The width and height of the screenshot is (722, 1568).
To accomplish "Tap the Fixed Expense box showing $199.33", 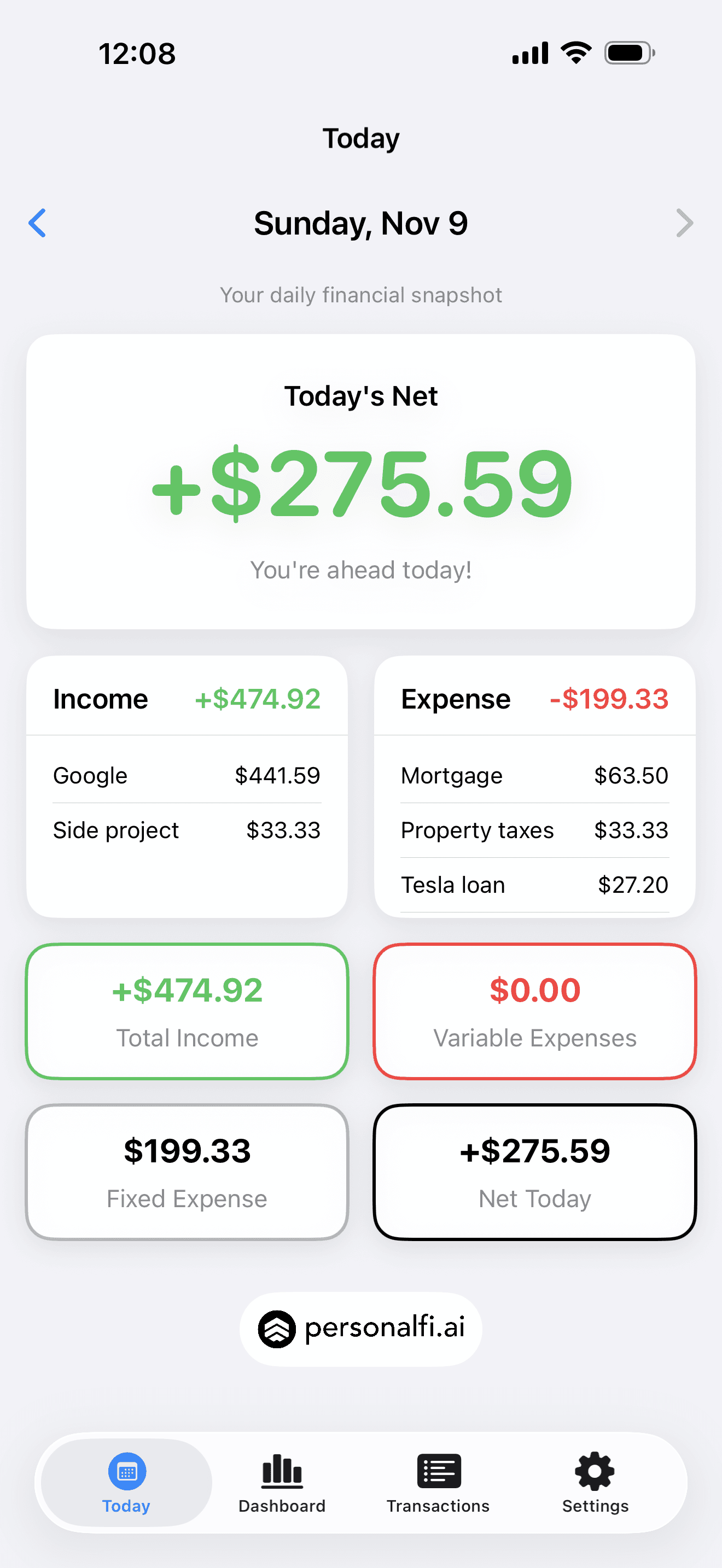I will (x=187, y=1172).
